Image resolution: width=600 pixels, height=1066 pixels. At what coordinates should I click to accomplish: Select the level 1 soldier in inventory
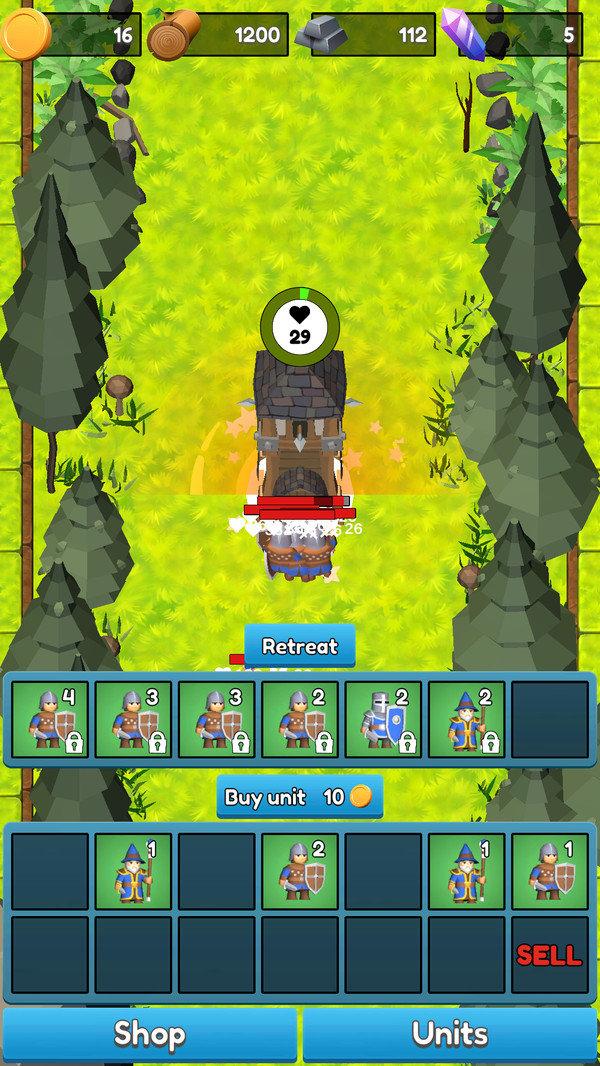point(550,872)
